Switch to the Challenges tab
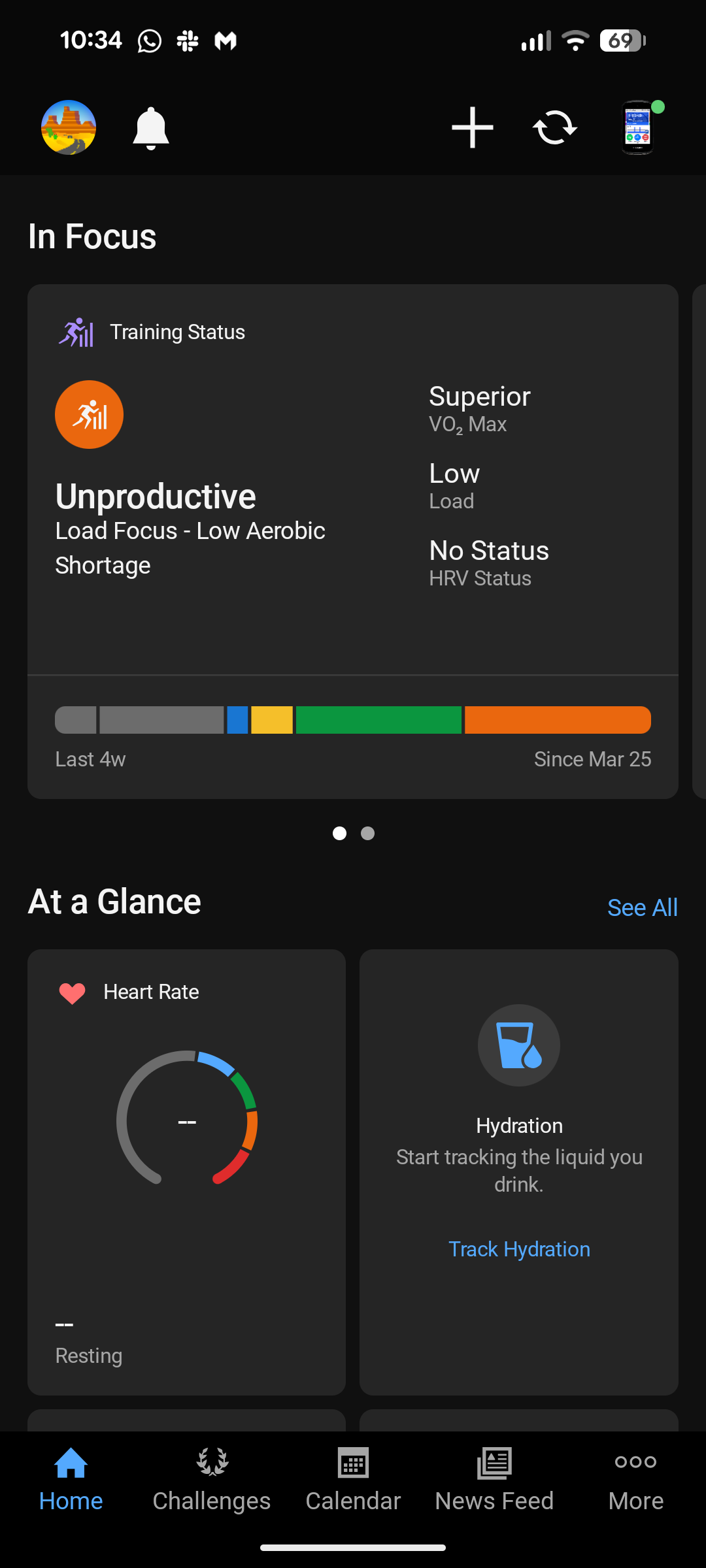 [x=212, y=1483]
